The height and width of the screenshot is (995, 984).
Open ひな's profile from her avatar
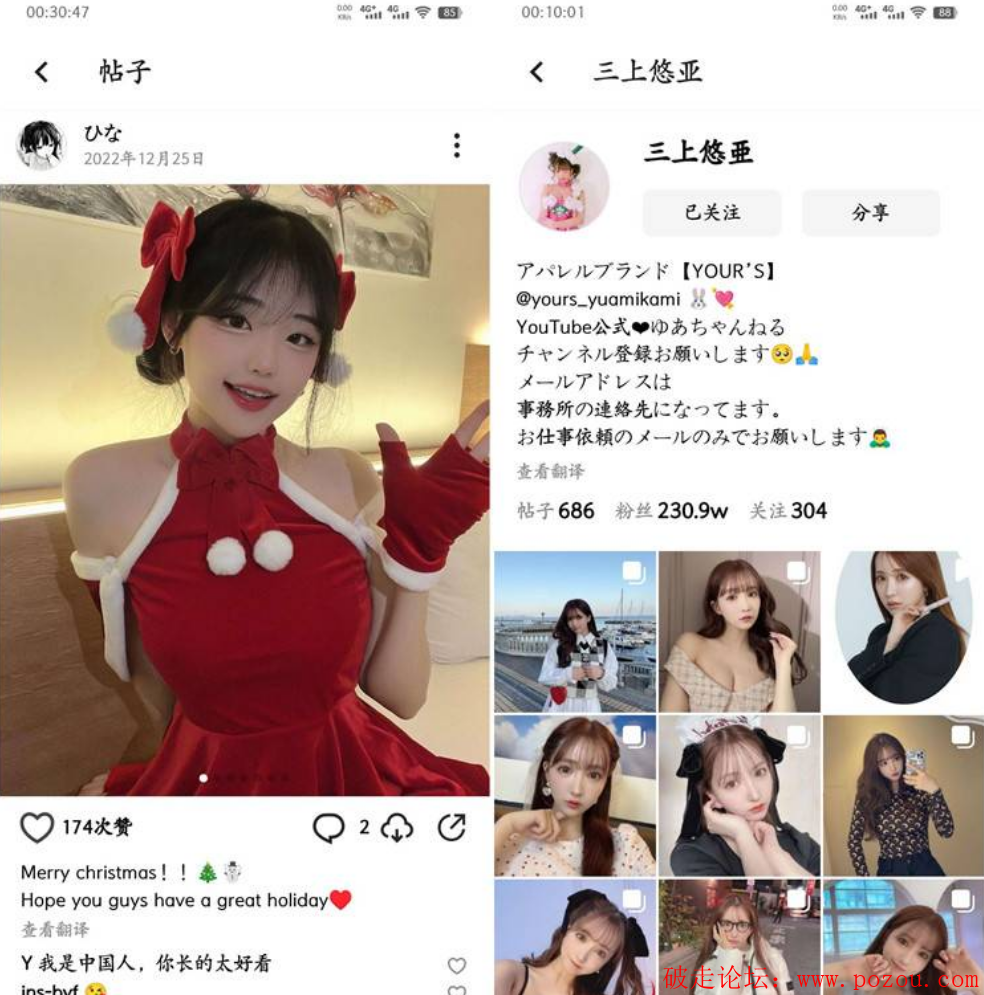click(41, 146)
